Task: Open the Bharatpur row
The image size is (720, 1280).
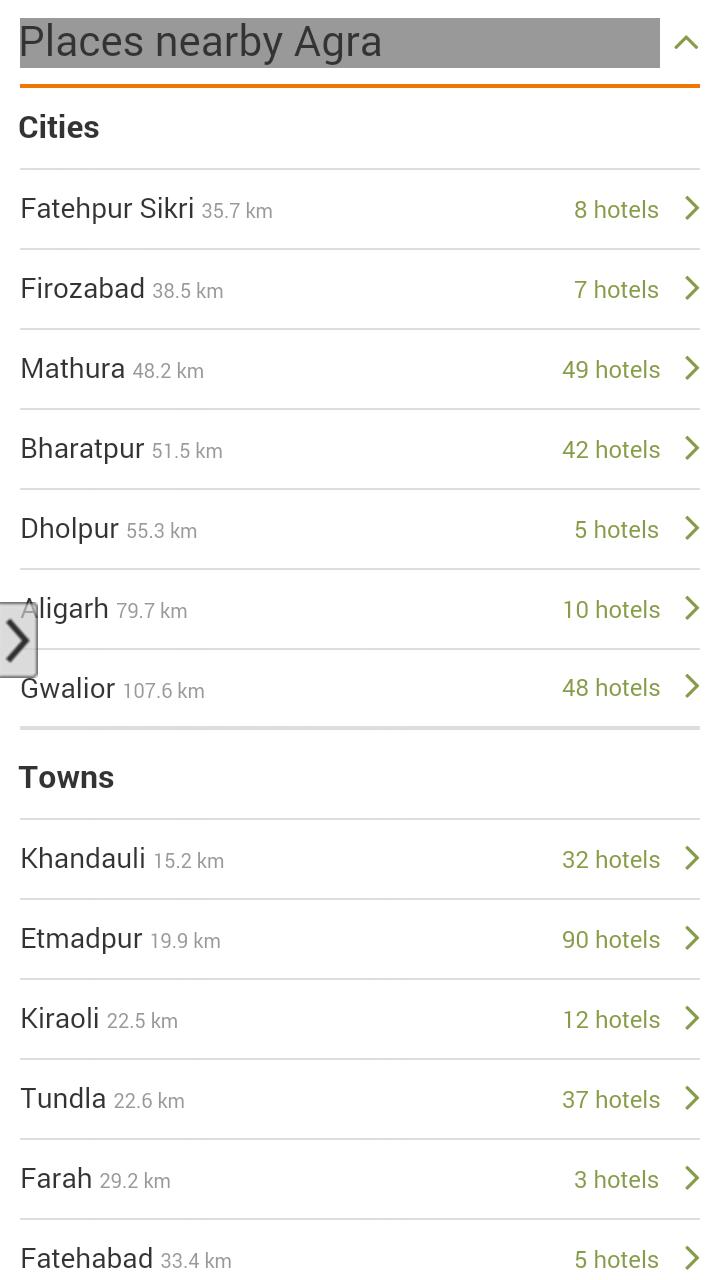Action: click(x=360, y=449)
